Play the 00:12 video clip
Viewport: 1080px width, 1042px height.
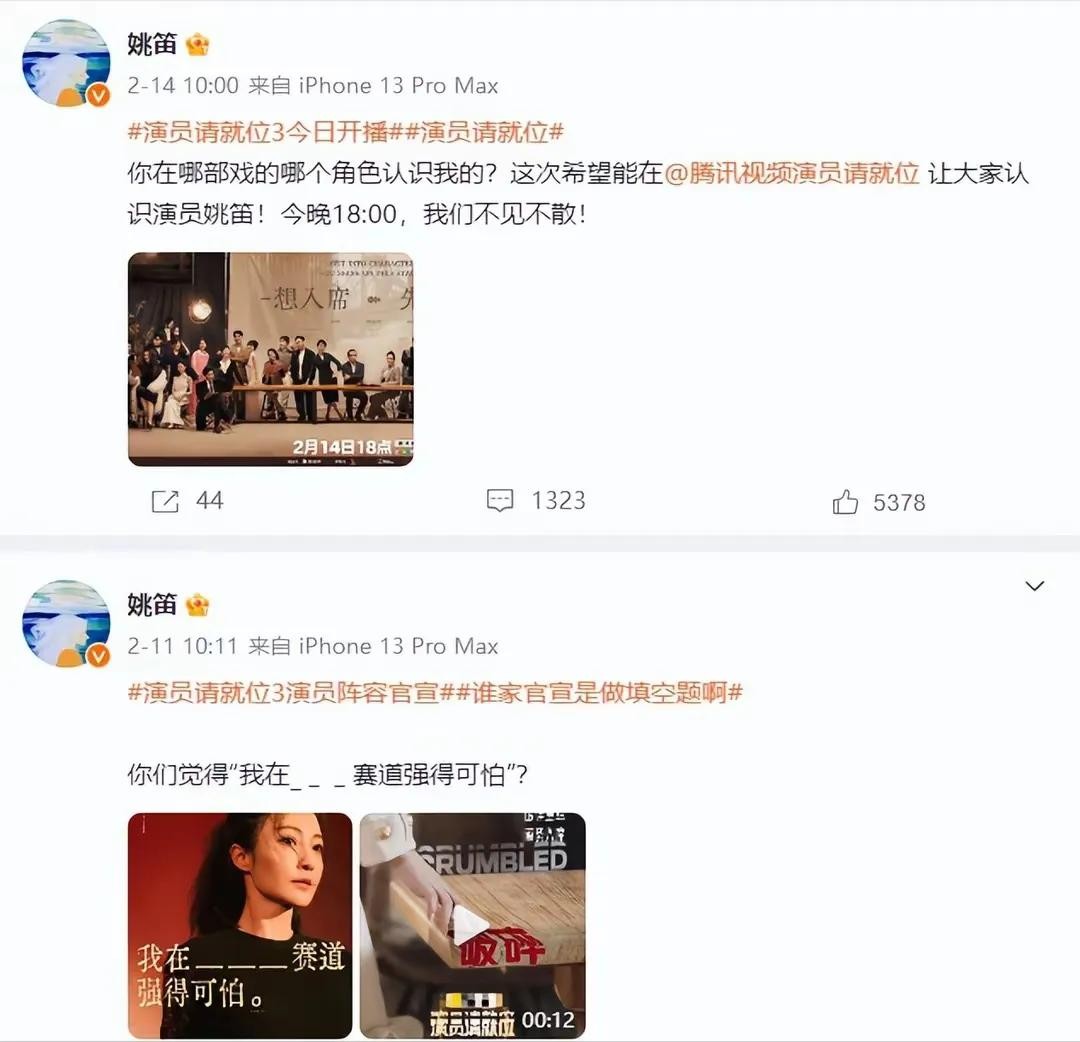pos(472,925)
